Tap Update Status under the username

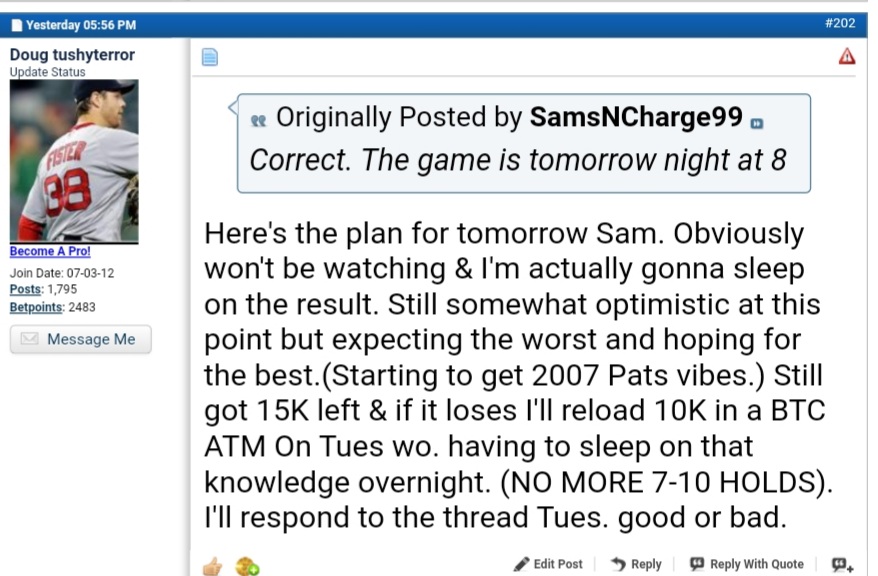47,72
